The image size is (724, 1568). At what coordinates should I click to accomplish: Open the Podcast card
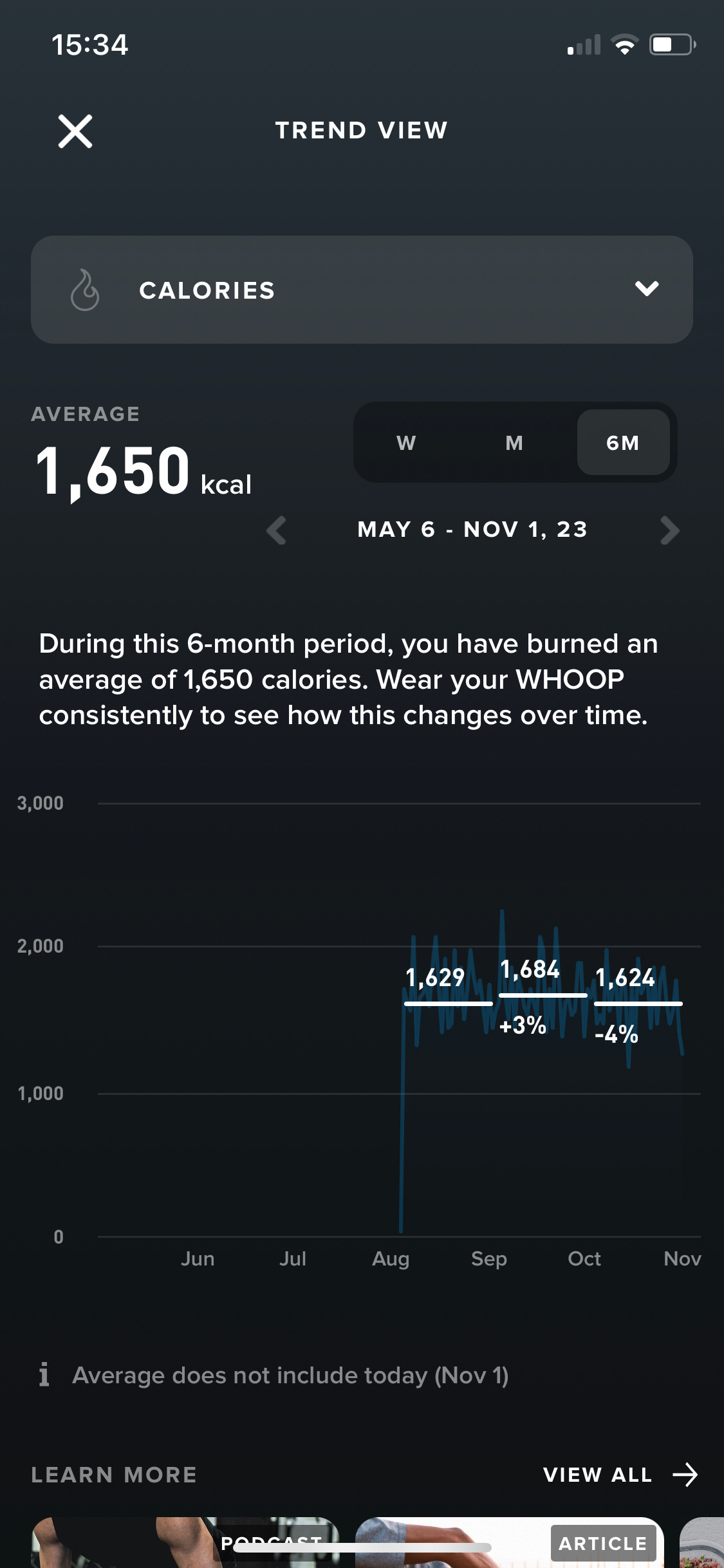[x=185, y=1542]
